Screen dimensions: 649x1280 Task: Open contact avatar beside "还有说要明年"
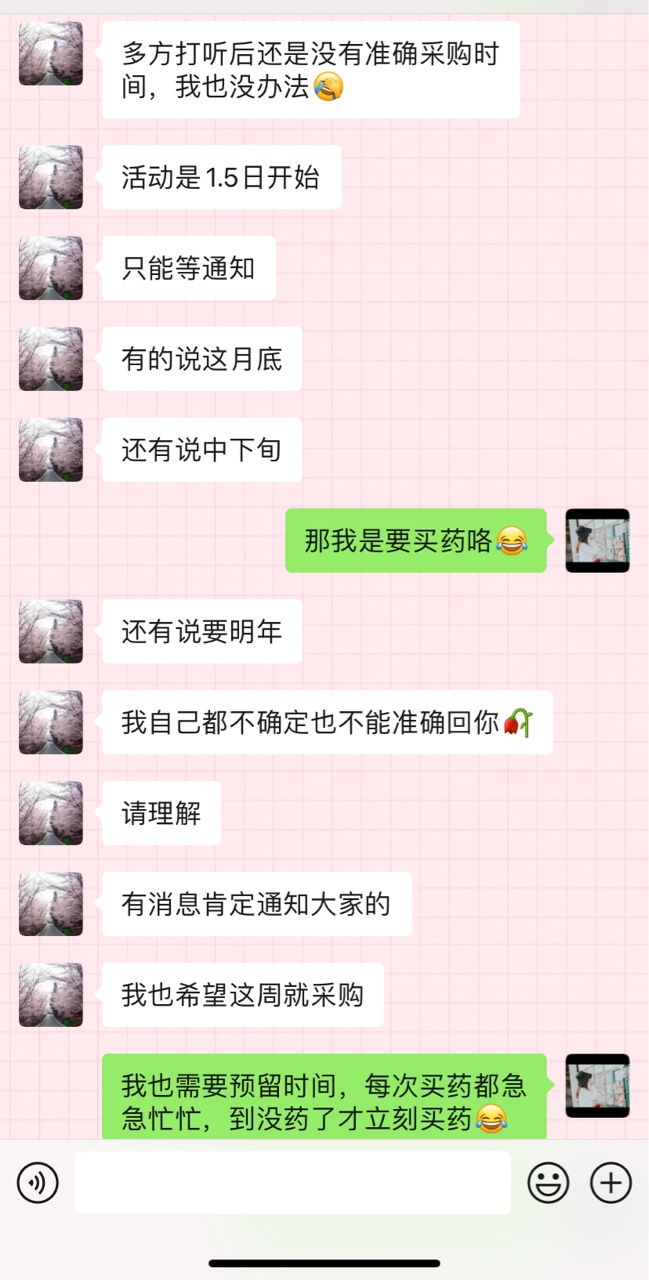pyautogui.click(x=51, y=631)
